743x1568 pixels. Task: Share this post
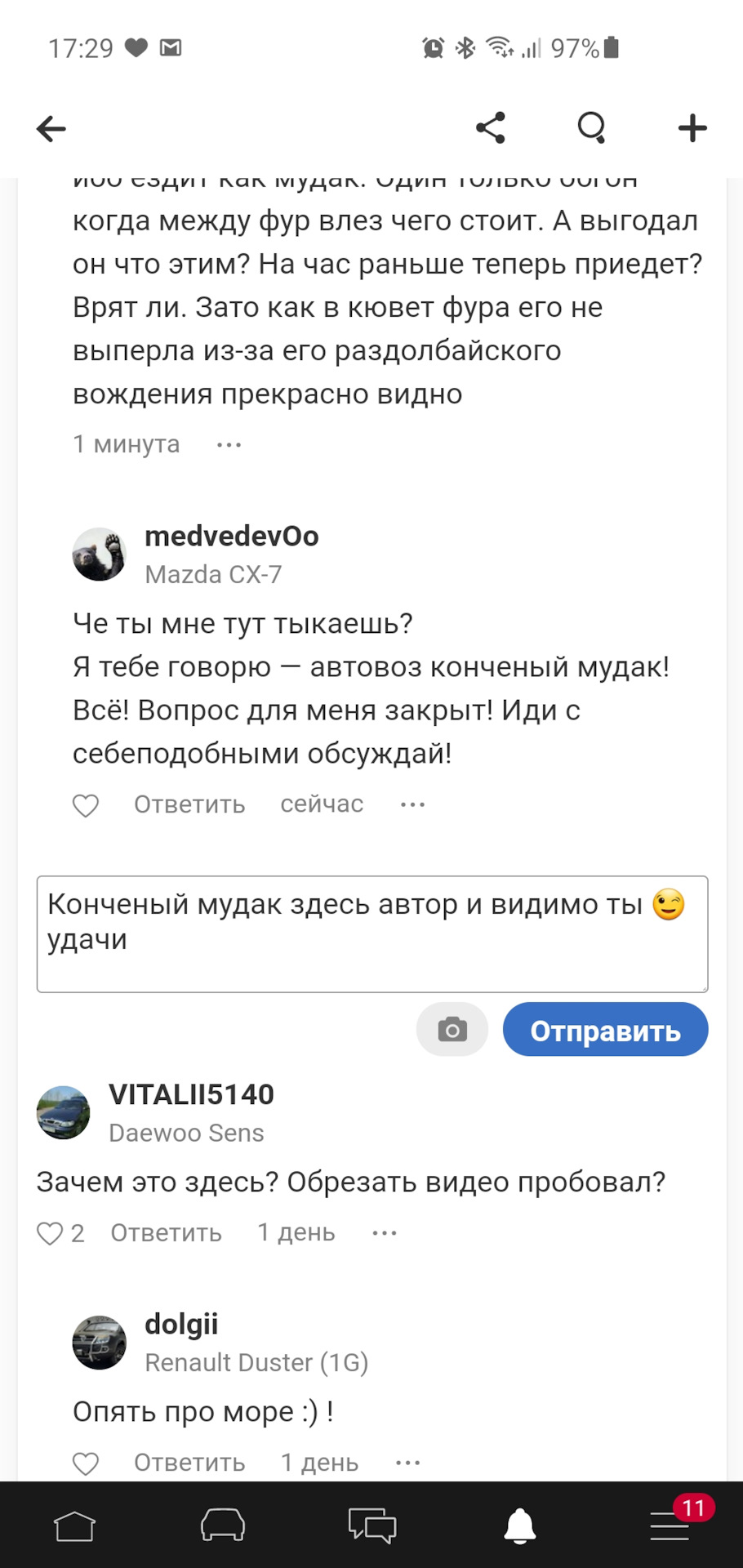(491, 128)
